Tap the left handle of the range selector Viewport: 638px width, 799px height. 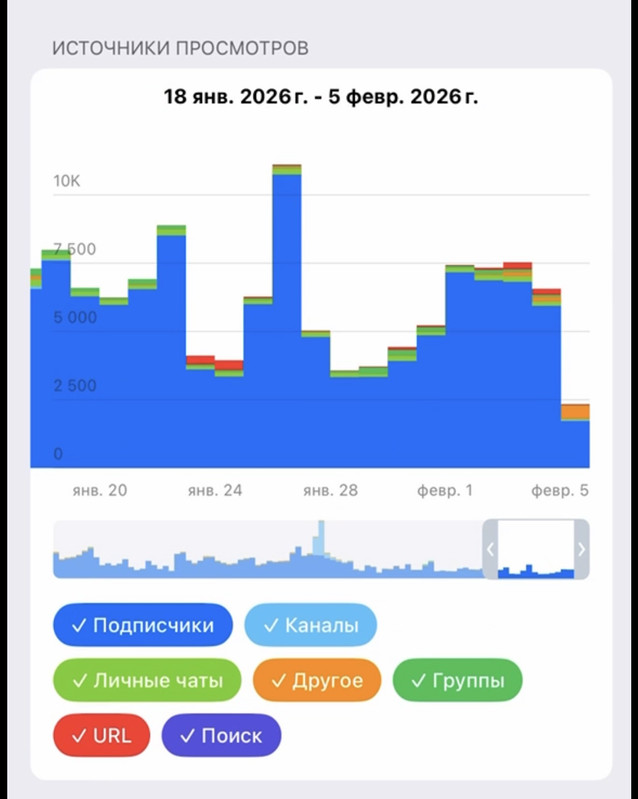point(490,549)
